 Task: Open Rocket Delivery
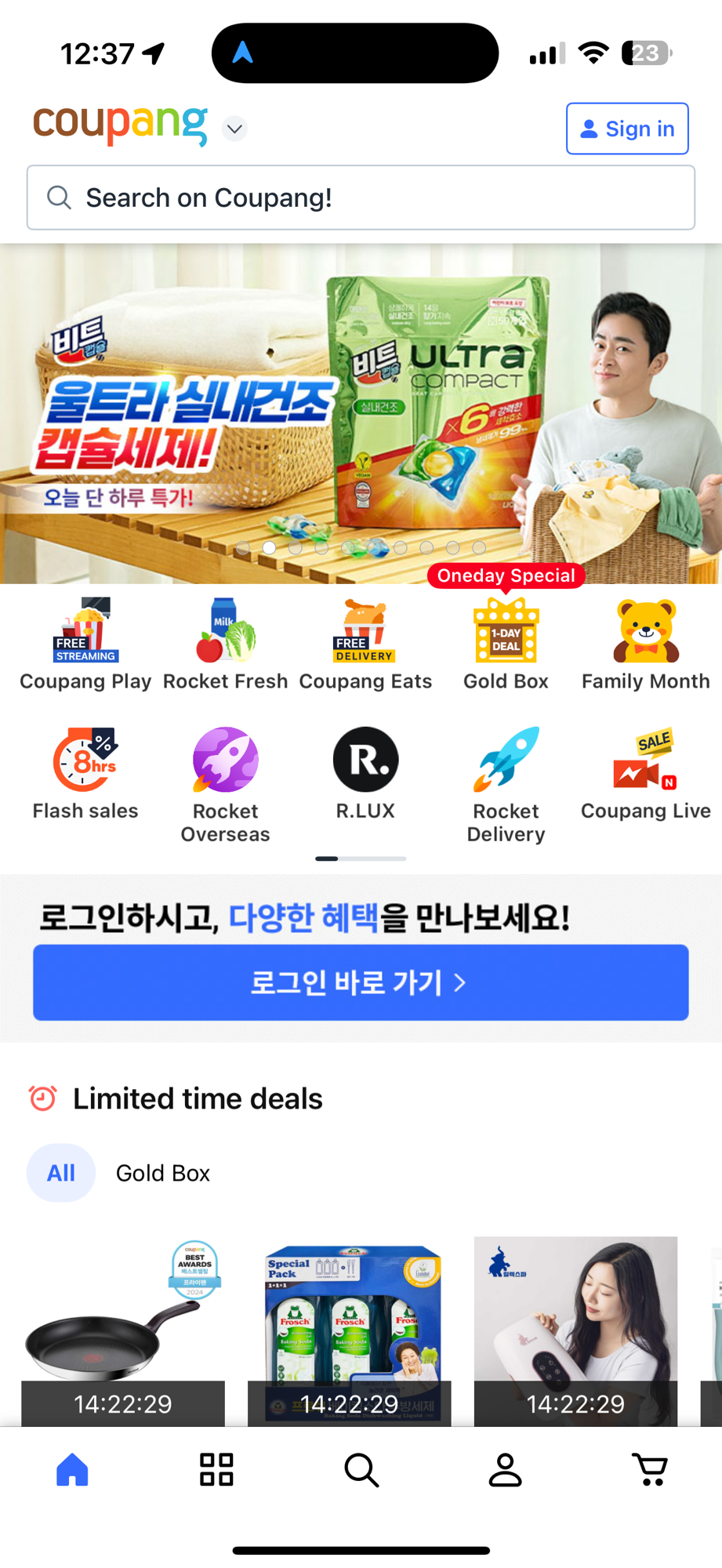(506, 784)
